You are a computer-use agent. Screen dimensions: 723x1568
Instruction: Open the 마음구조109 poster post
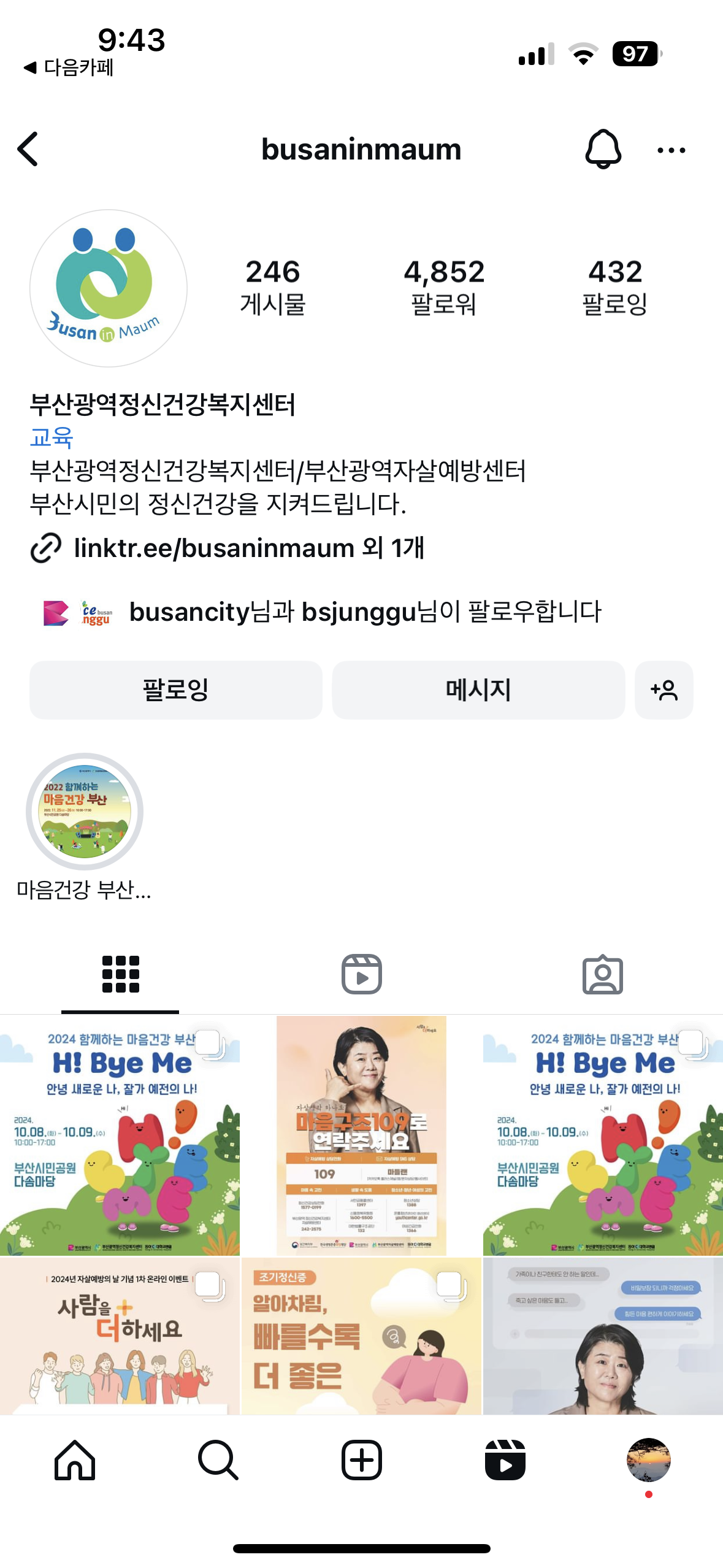coord(361,1135)
